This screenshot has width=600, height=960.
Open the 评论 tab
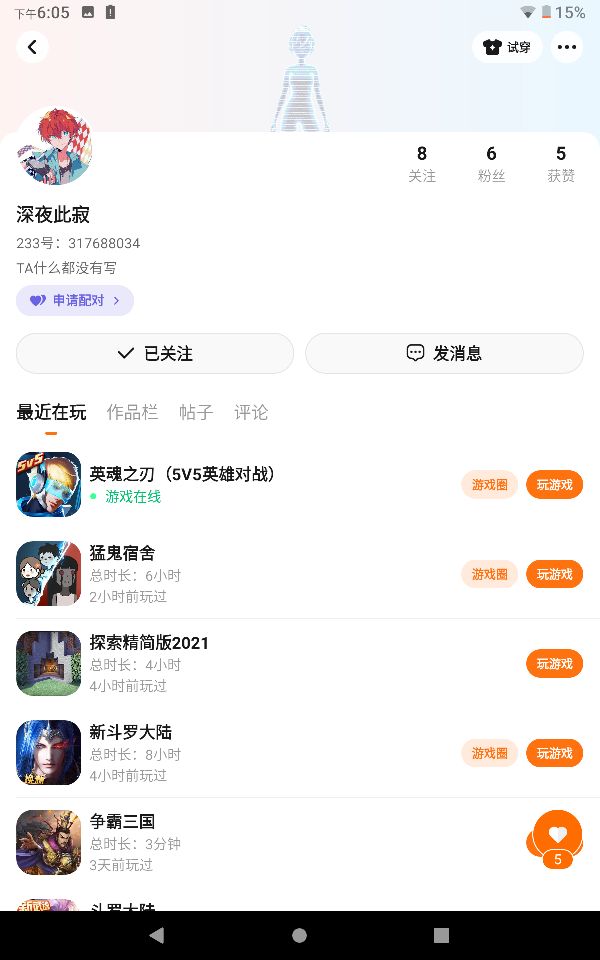point(251,412)
